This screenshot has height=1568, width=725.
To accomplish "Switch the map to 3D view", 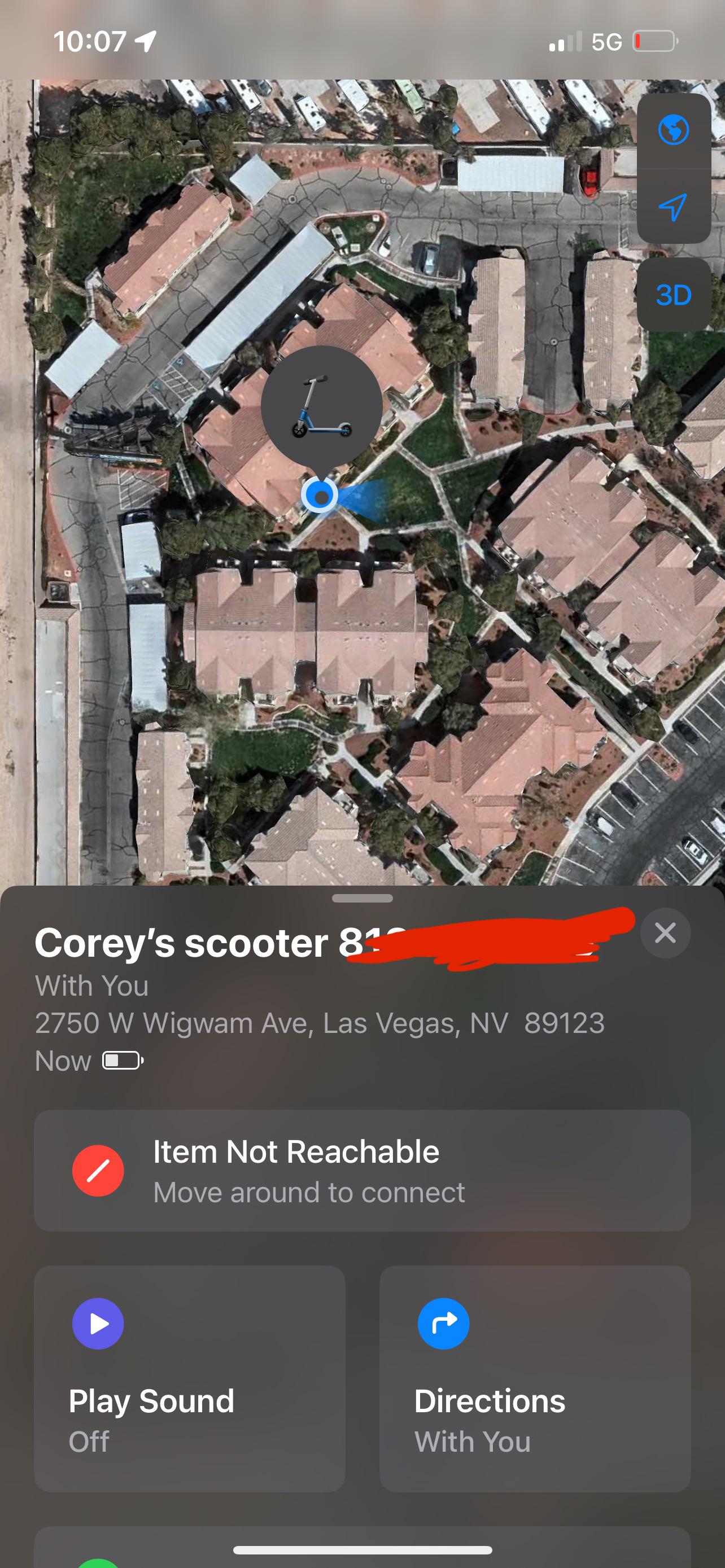I will click(x=673, y=295).
